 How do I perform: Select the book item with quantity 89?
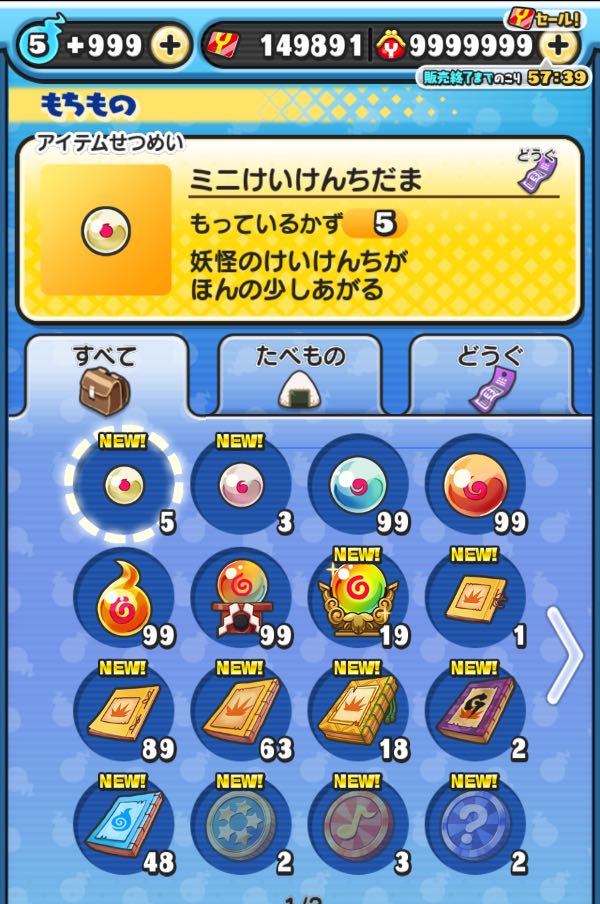click(124, 712)
